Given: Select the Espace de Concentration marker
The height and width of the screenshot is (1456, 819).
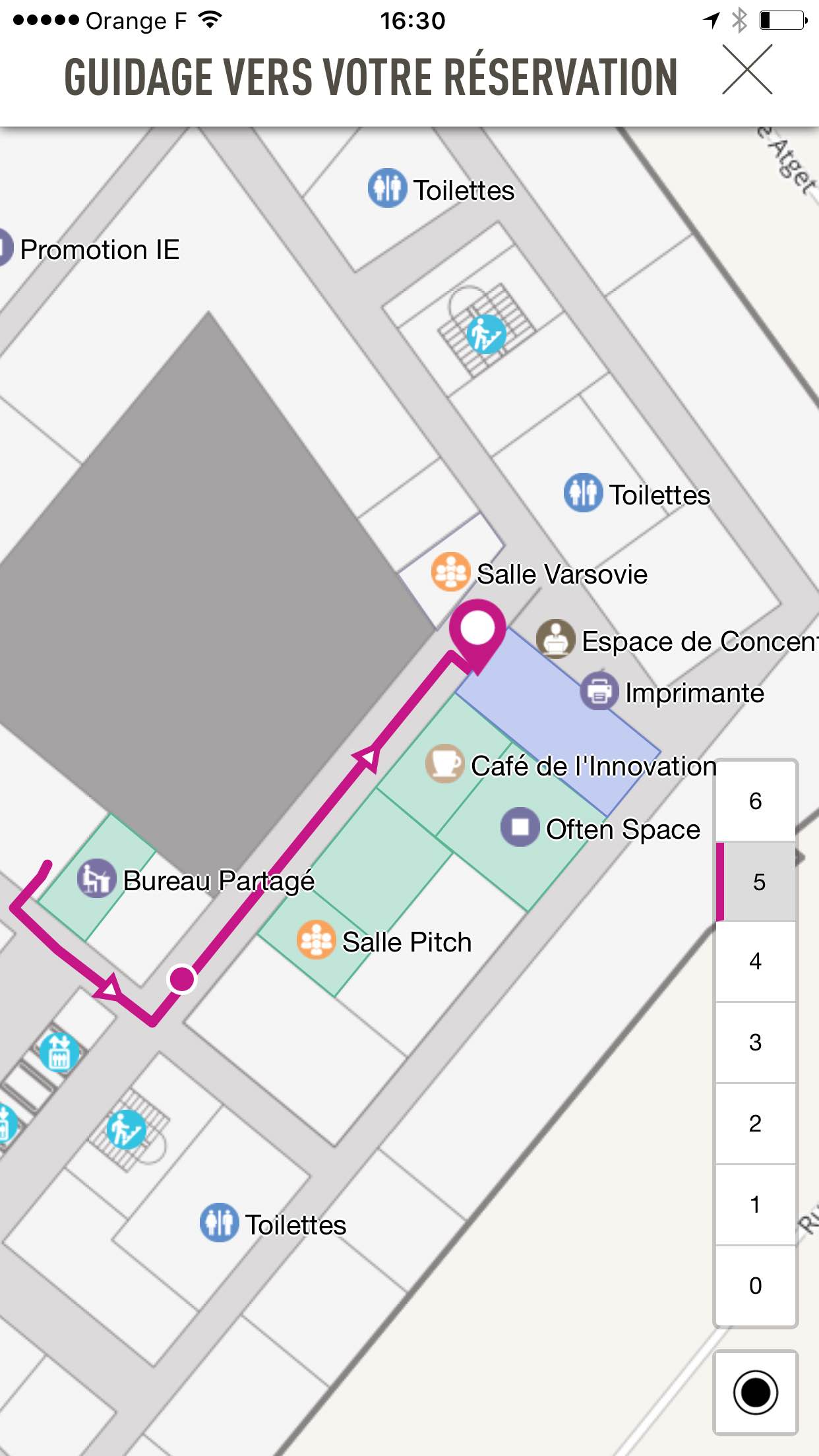Looking at the screenshot, I should point(555,639).
